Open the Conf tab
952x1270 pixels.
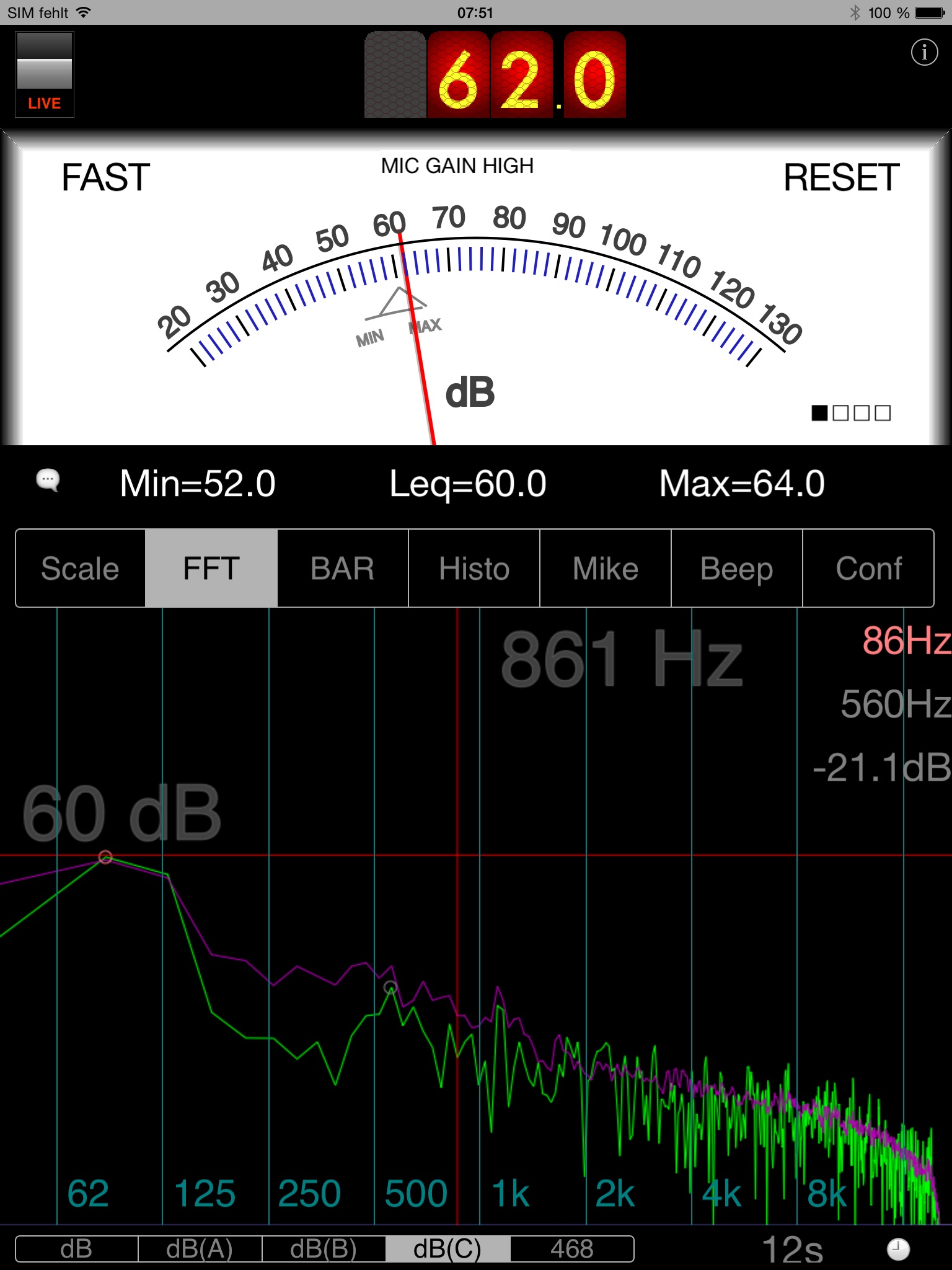pos(868,569)
